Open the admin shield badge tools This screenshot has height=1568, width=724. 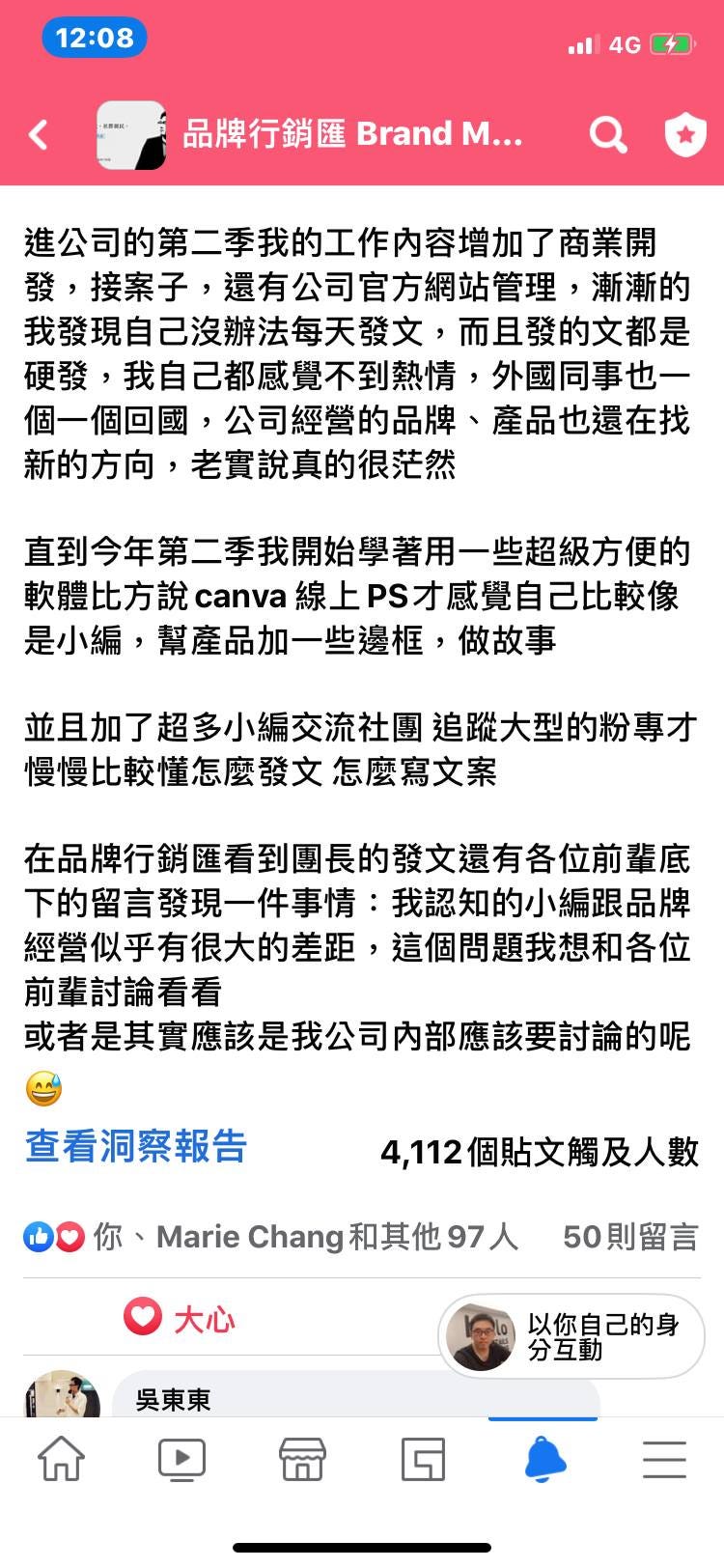tap(685, 134)
